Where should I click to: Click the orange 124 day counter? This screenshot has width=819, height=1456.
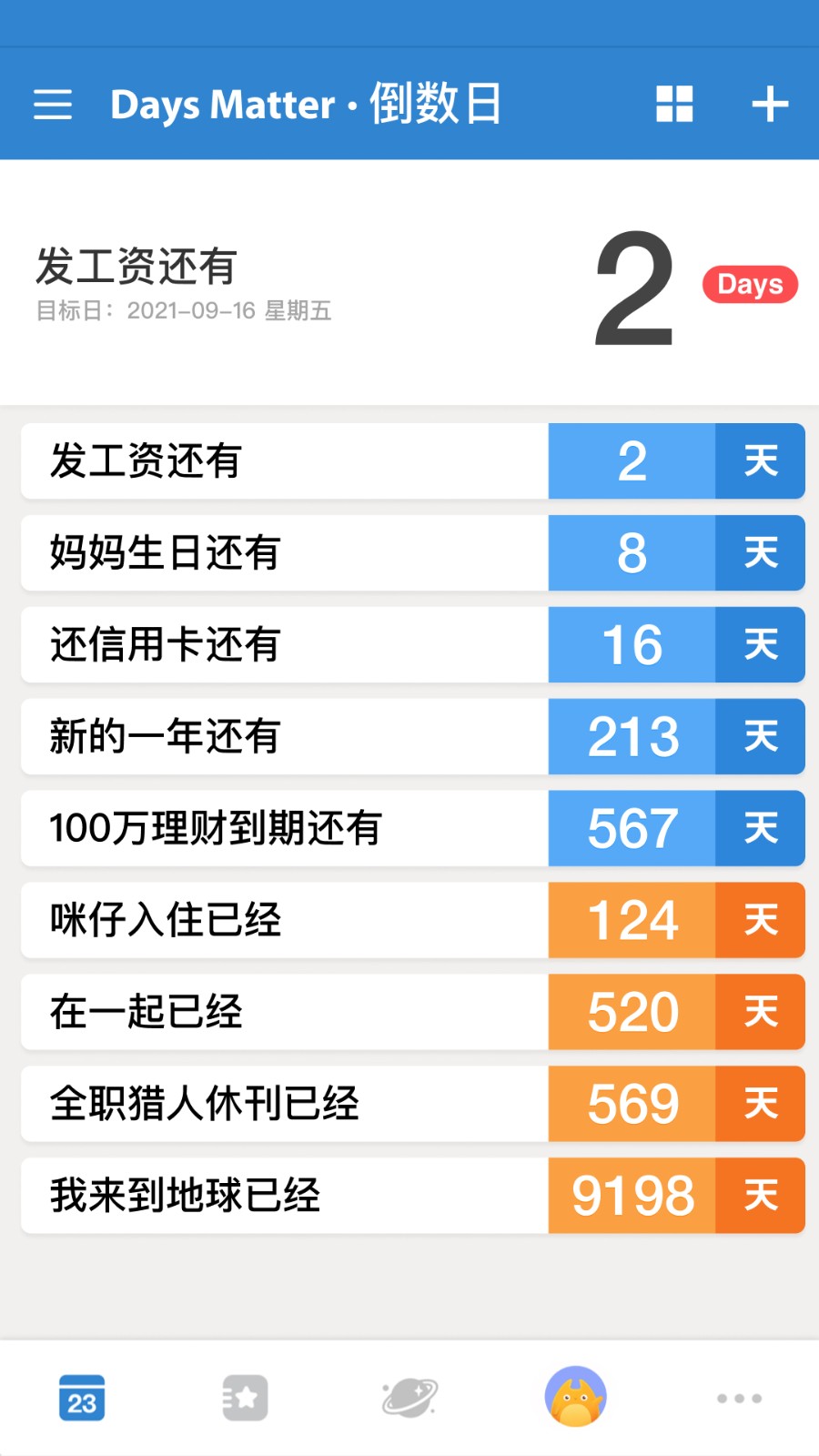point(632,921)
